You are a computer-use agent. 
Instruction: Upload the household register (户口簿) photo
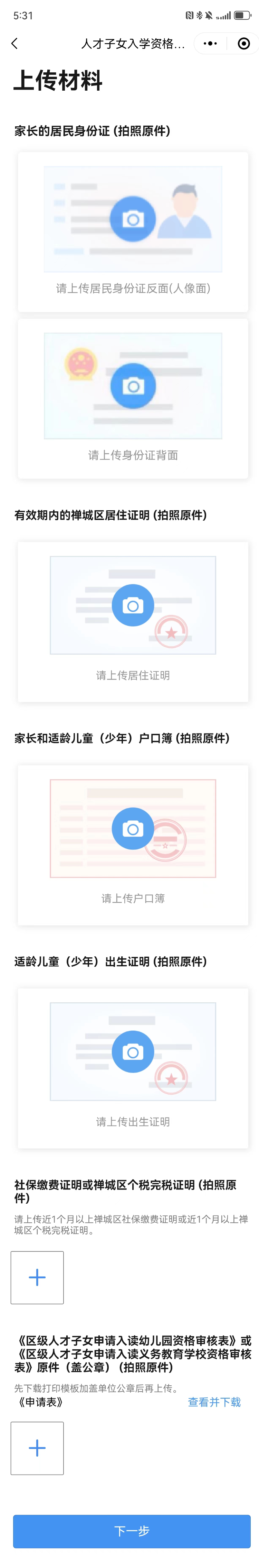tap(133, 845)
